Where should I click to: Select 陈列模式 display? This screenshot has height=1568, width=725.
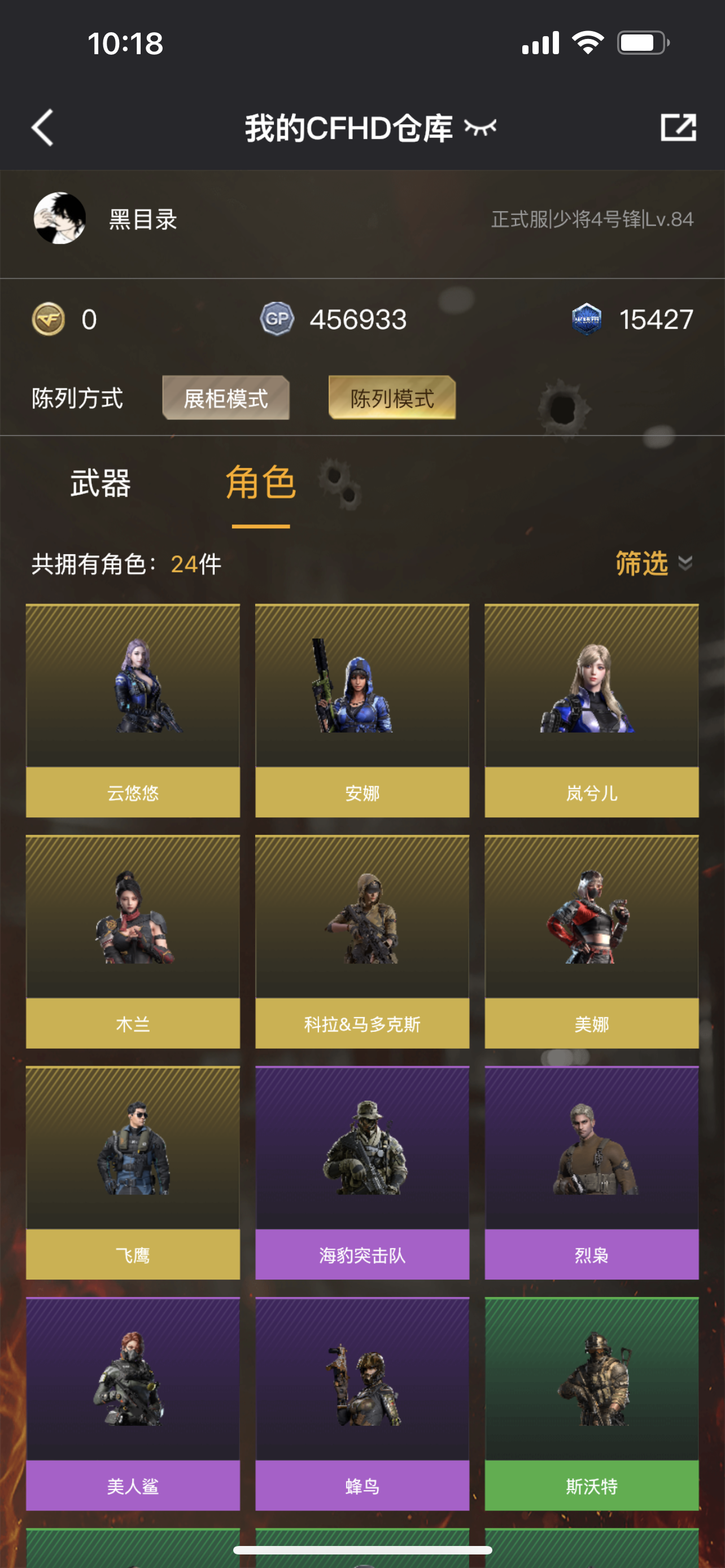pyautogui.click(x=392, y=398)
